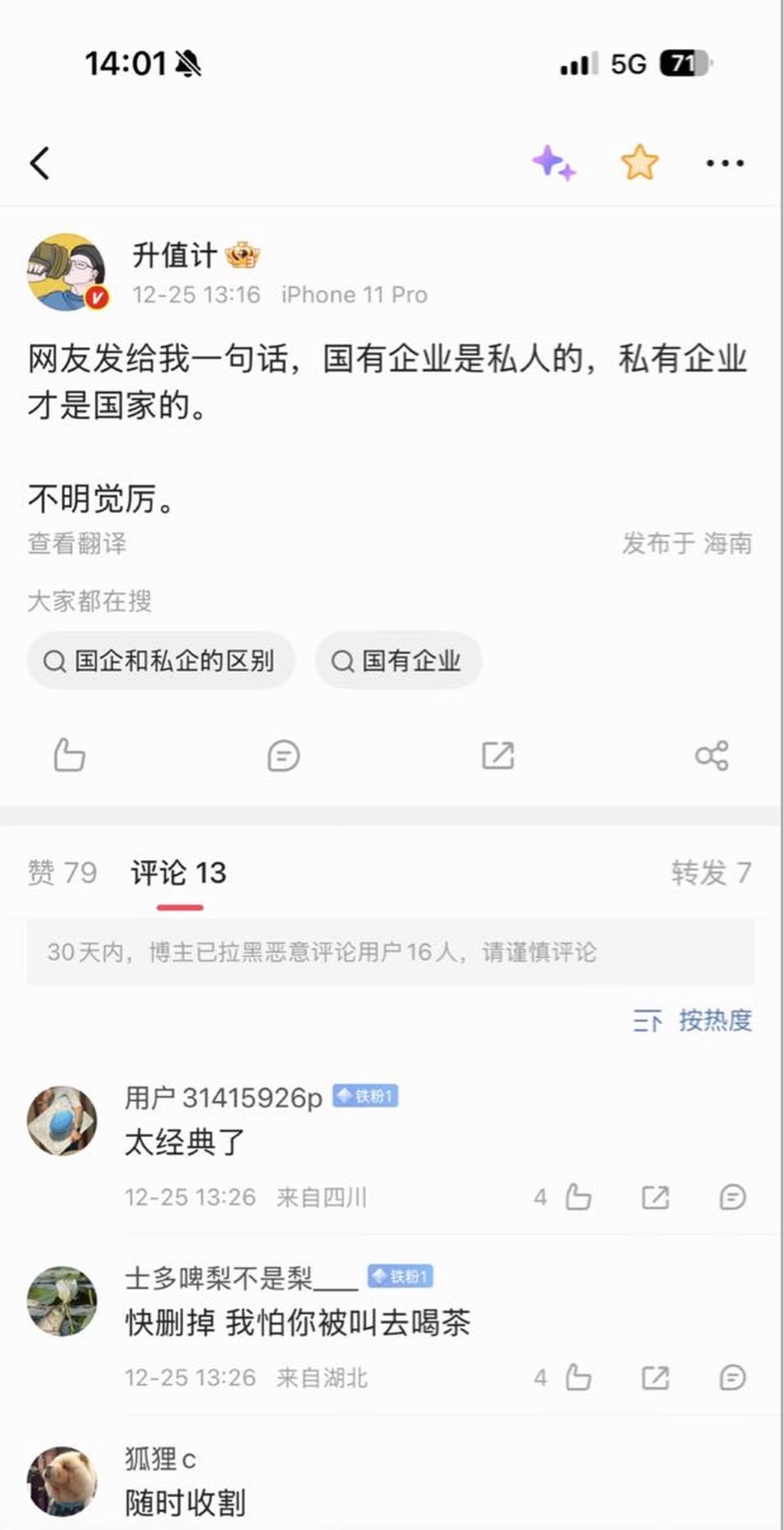
Task: Open the three-dot overflow menu
Action: [724, 163]
